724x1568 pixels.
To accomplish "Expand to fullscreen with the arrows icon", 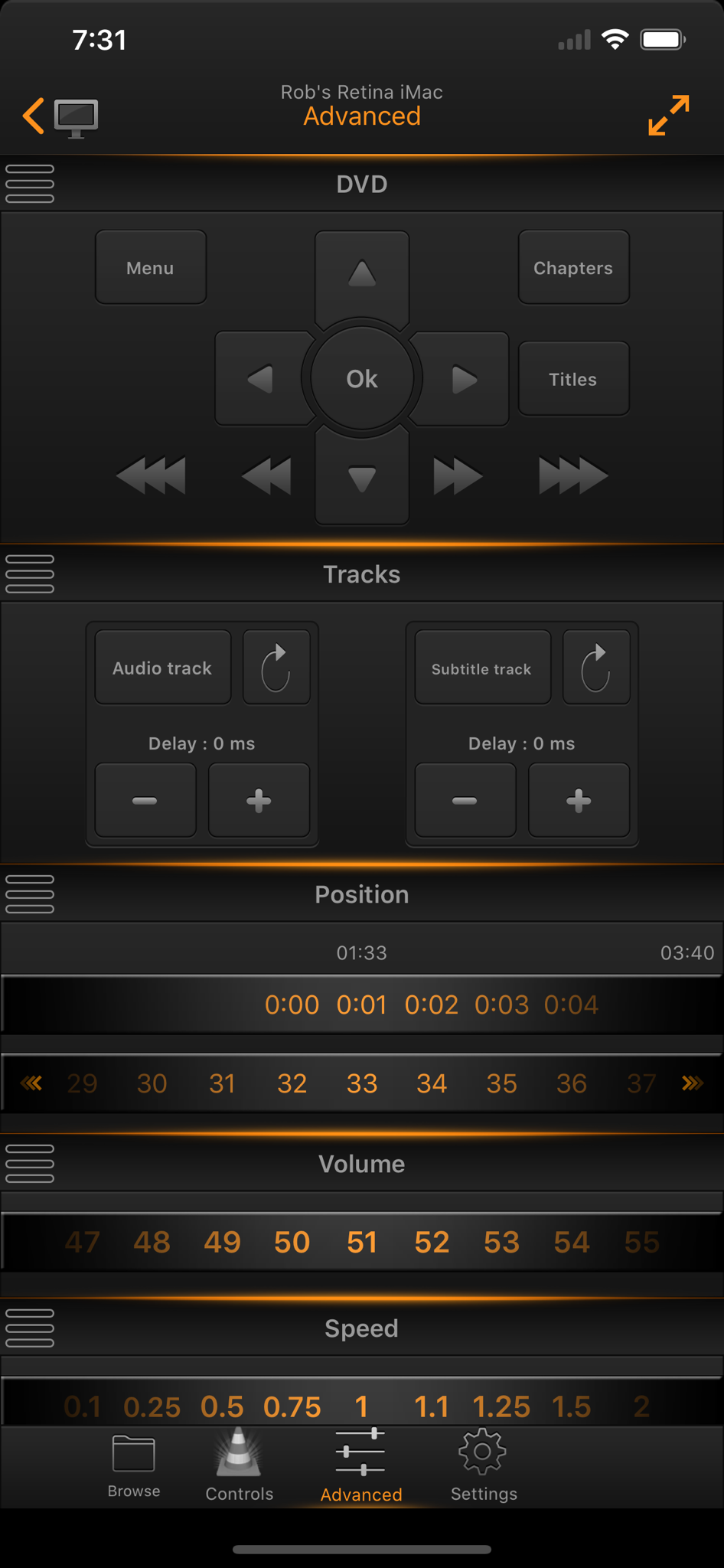I will coord(669,116).
